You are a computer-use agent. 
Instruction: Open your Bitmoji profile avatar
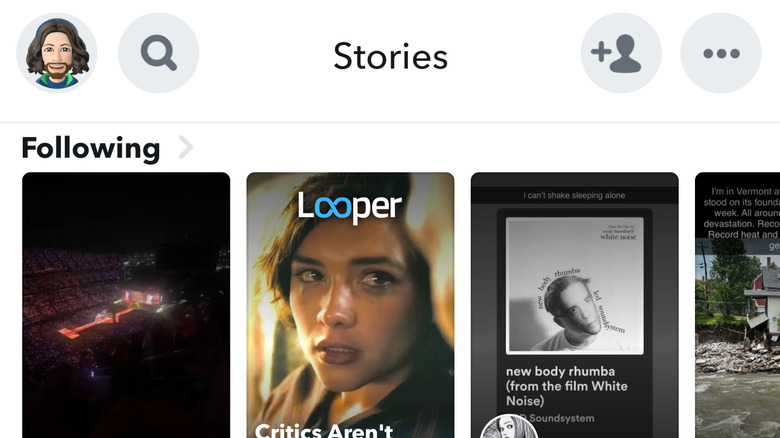(57, 53)
